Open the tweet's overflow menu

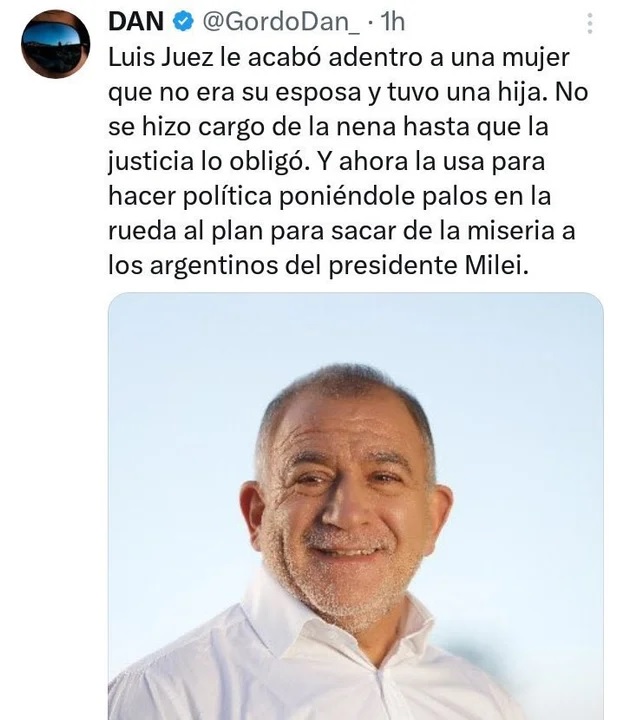pos(590,23)
